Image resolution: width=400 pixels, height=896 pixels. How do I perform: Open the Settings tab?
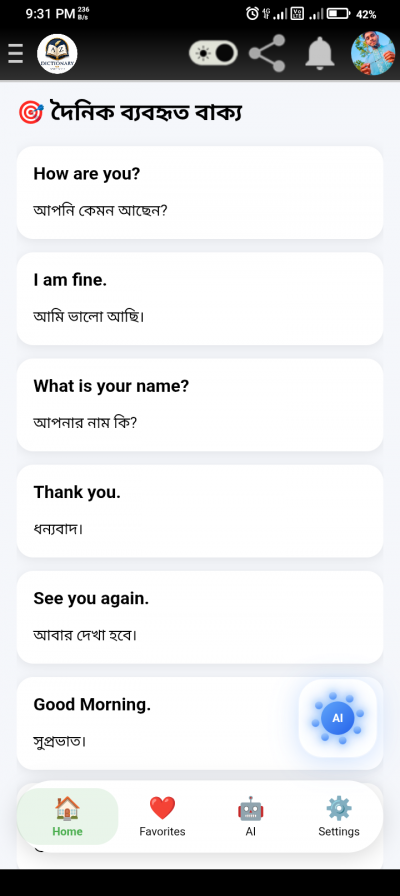click(x=339, y=817)
